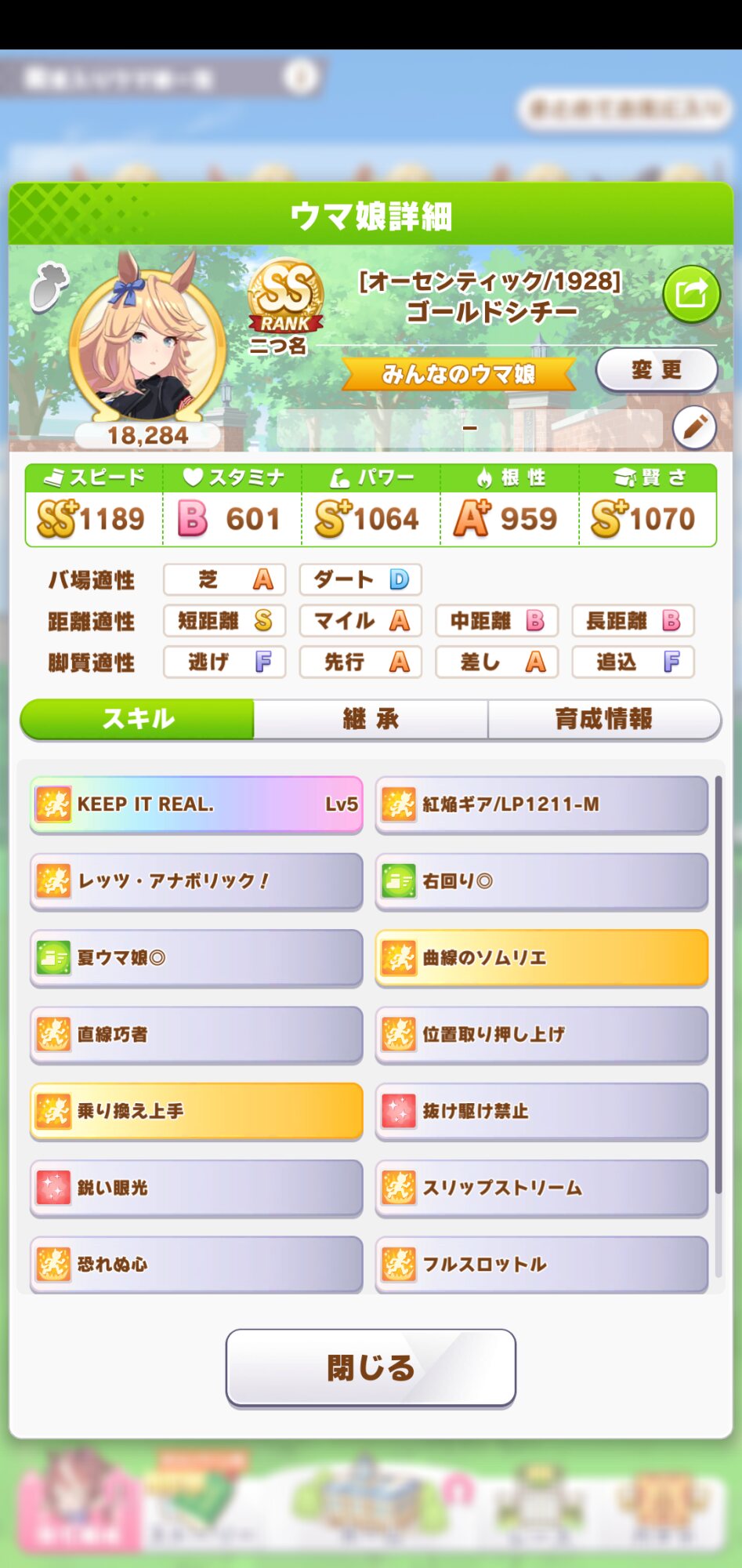Open the 直線巧者 skill

(x=197, y=1035)
